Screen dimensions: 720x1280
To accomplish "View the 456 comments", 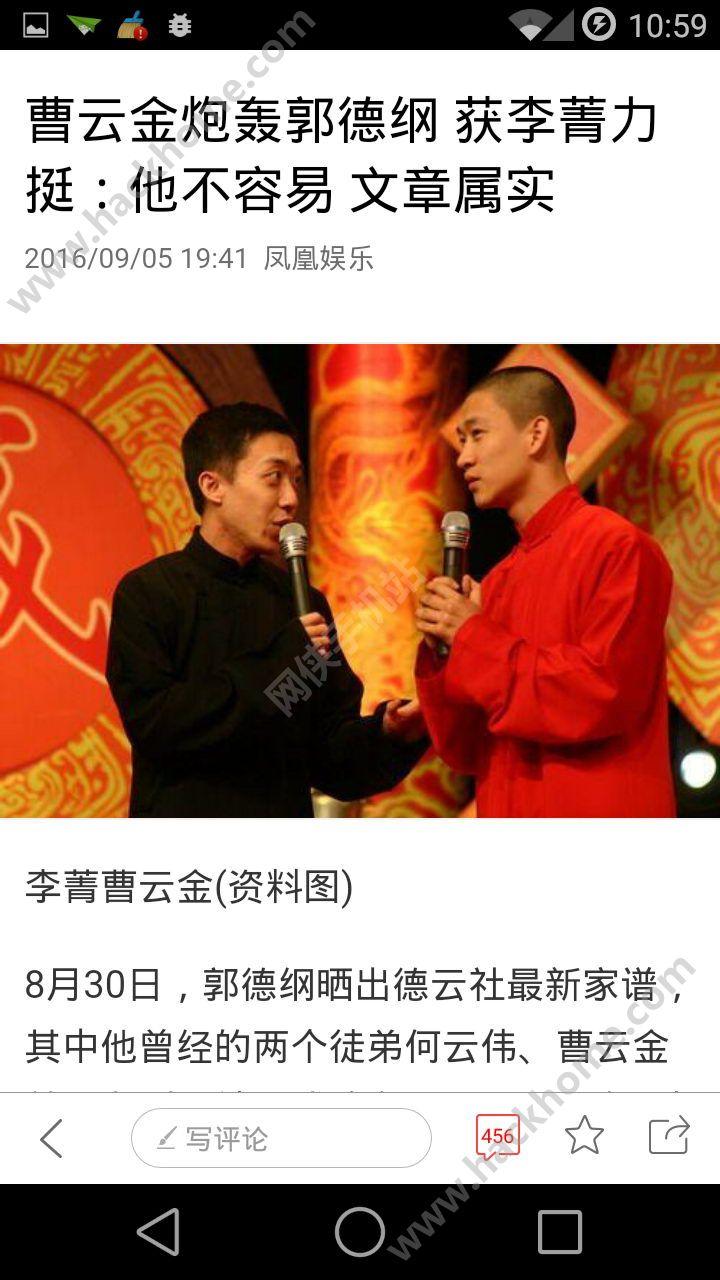I will click(497, 1137).
